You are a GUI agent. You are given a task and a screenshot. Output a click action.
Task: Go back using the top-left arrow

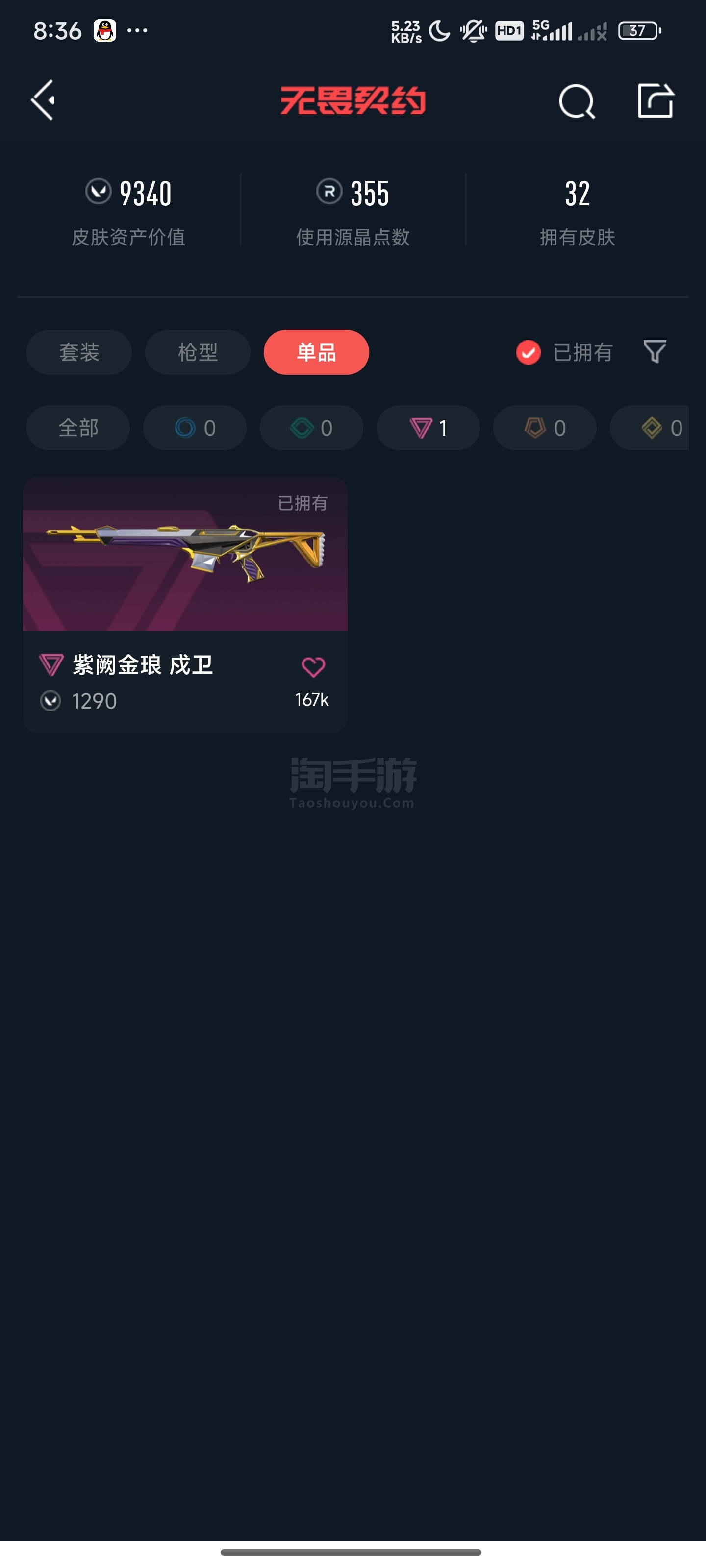tap(43, 100)
